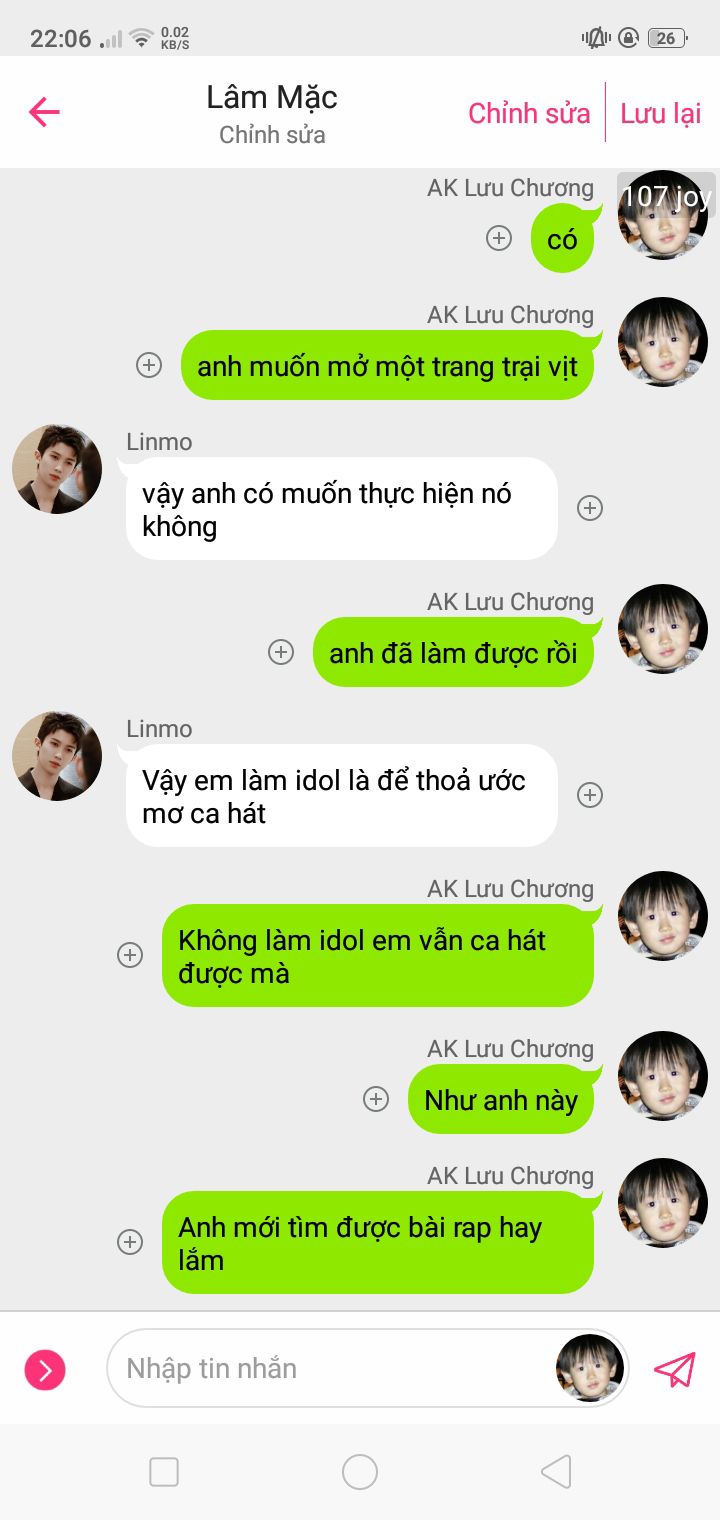
Task: Focus the Nhập tin nhắn text field
Action: coord(330,1368)
